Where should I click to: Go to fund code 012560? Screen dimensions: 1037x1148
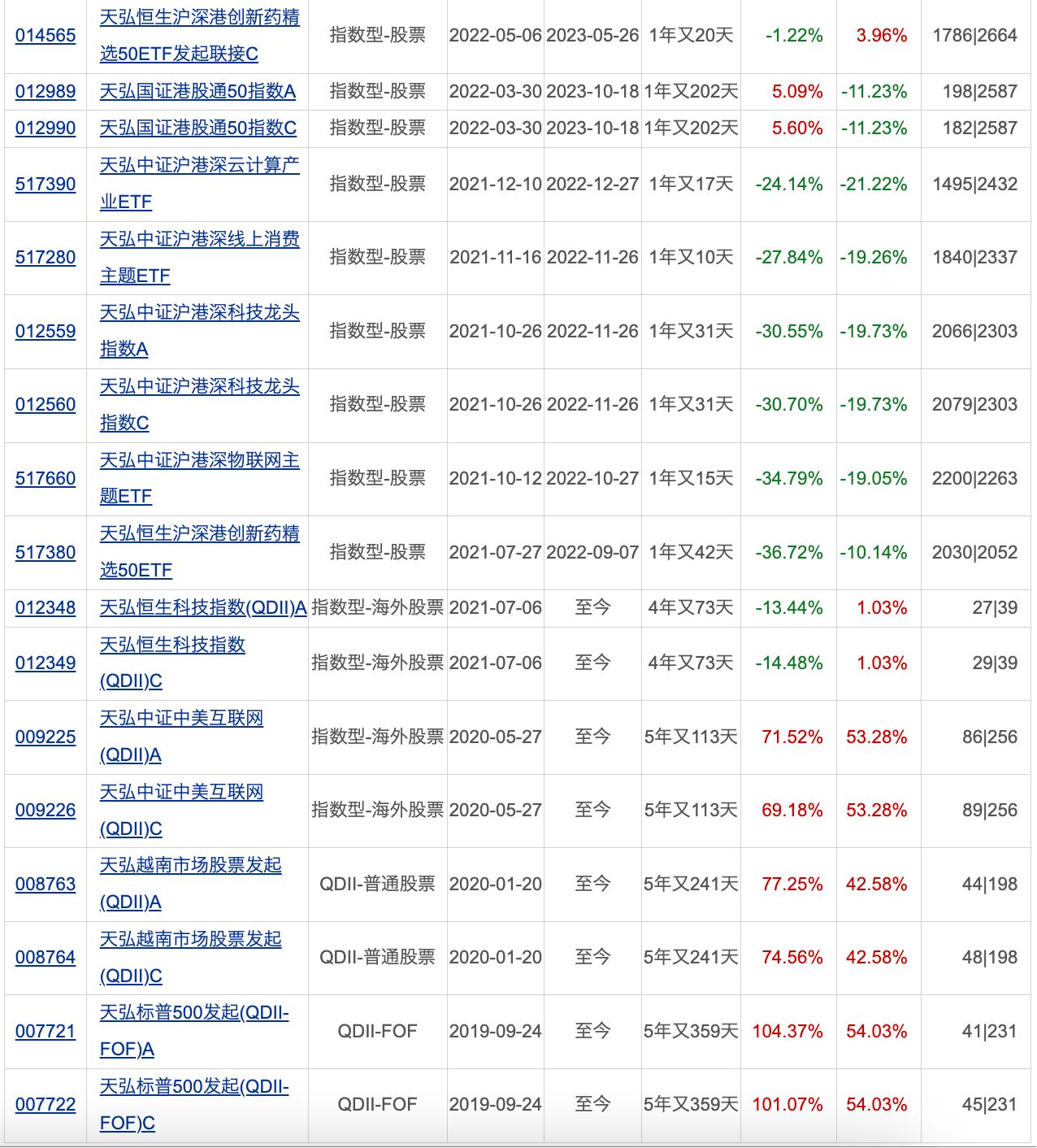pos(46,405)
